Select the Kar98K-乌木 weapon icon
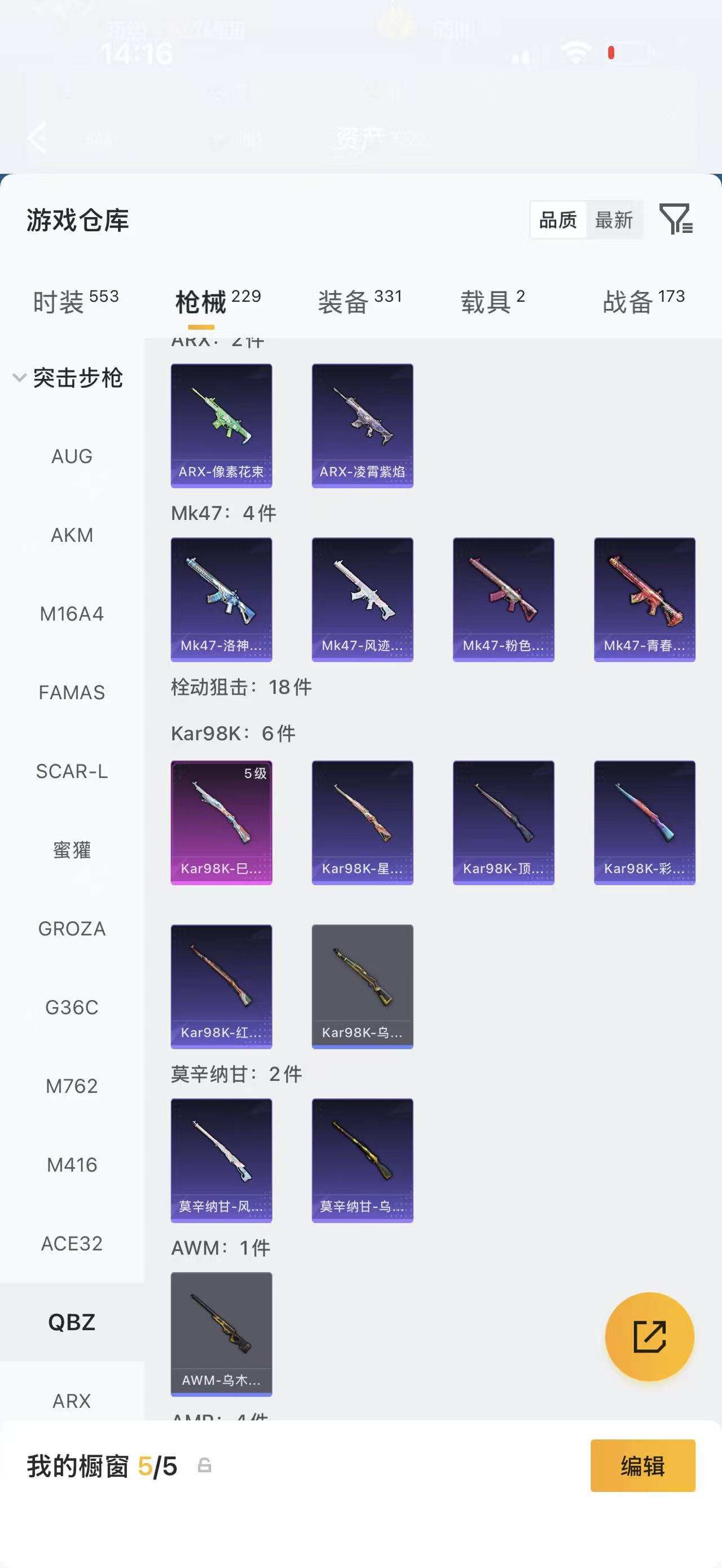Image resolution: width=722 pixels, height=1568 pixels. [362, 986]
